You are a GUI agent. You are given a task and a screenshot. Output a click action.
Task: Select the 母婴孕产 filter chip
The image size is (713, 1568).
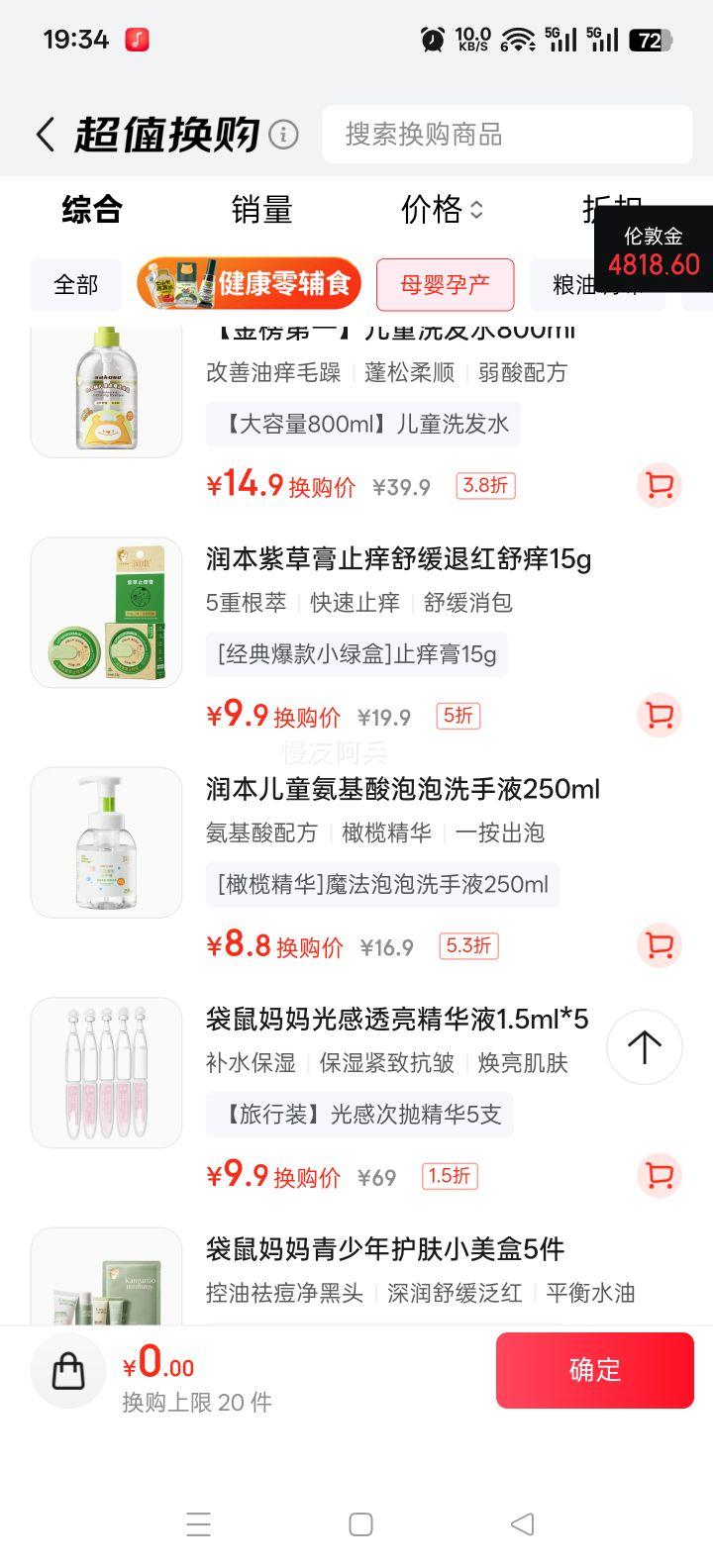point(445,285)
